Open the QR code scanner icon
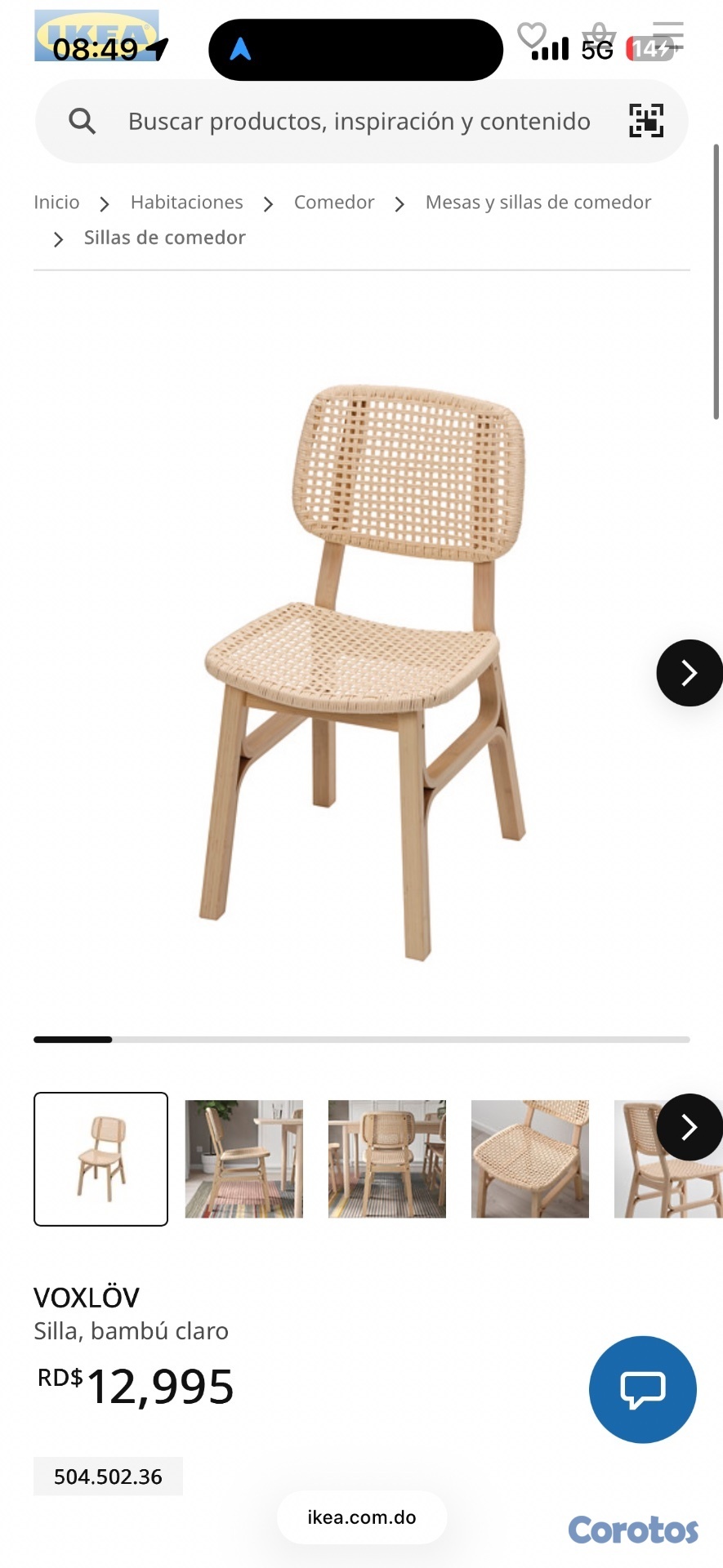Image resolution: width=723 pixels, height=1568 pixels. coord(645,121)
